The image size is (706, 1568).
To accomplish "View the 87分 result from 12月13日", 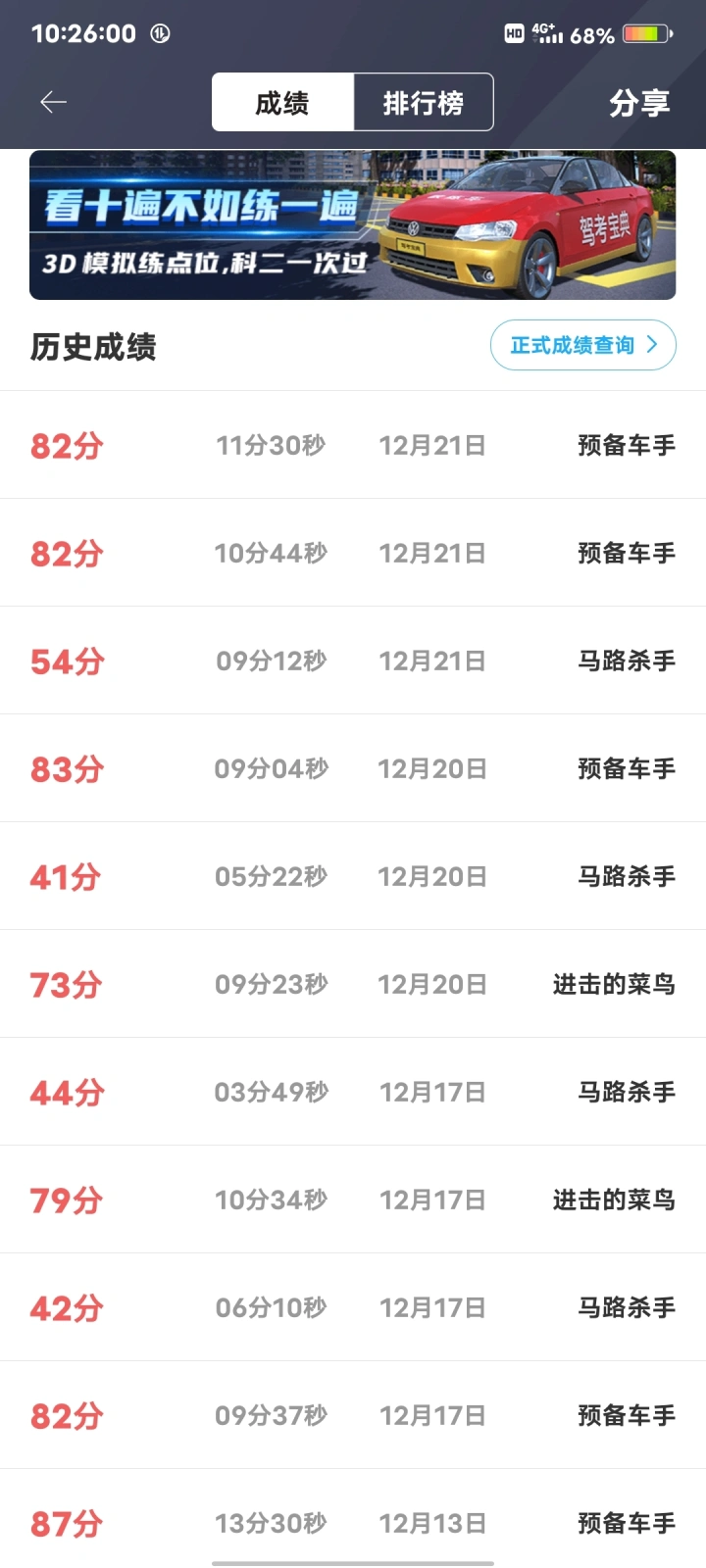I will pos(353,1519).
